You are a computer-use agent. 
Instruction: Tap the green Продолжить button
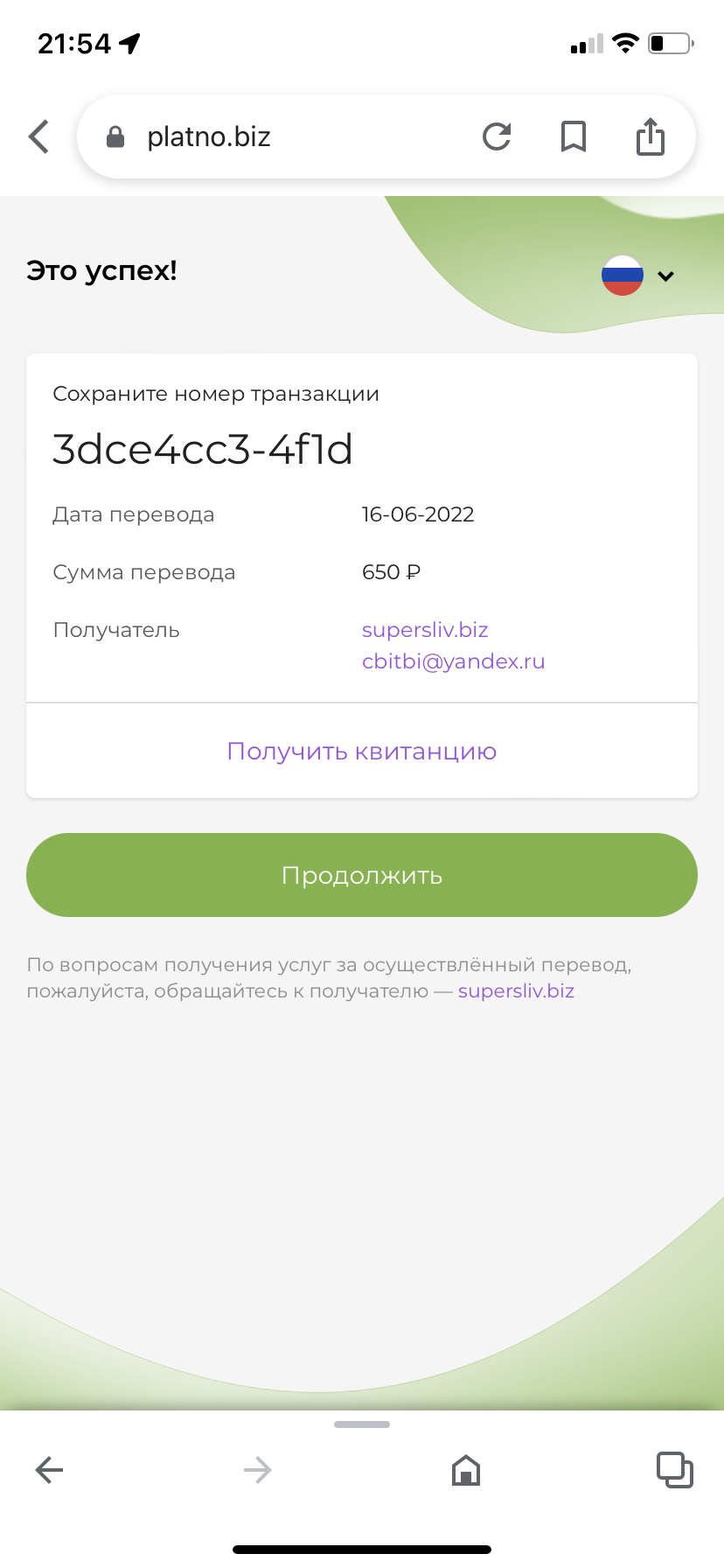(x=362, y=875)
